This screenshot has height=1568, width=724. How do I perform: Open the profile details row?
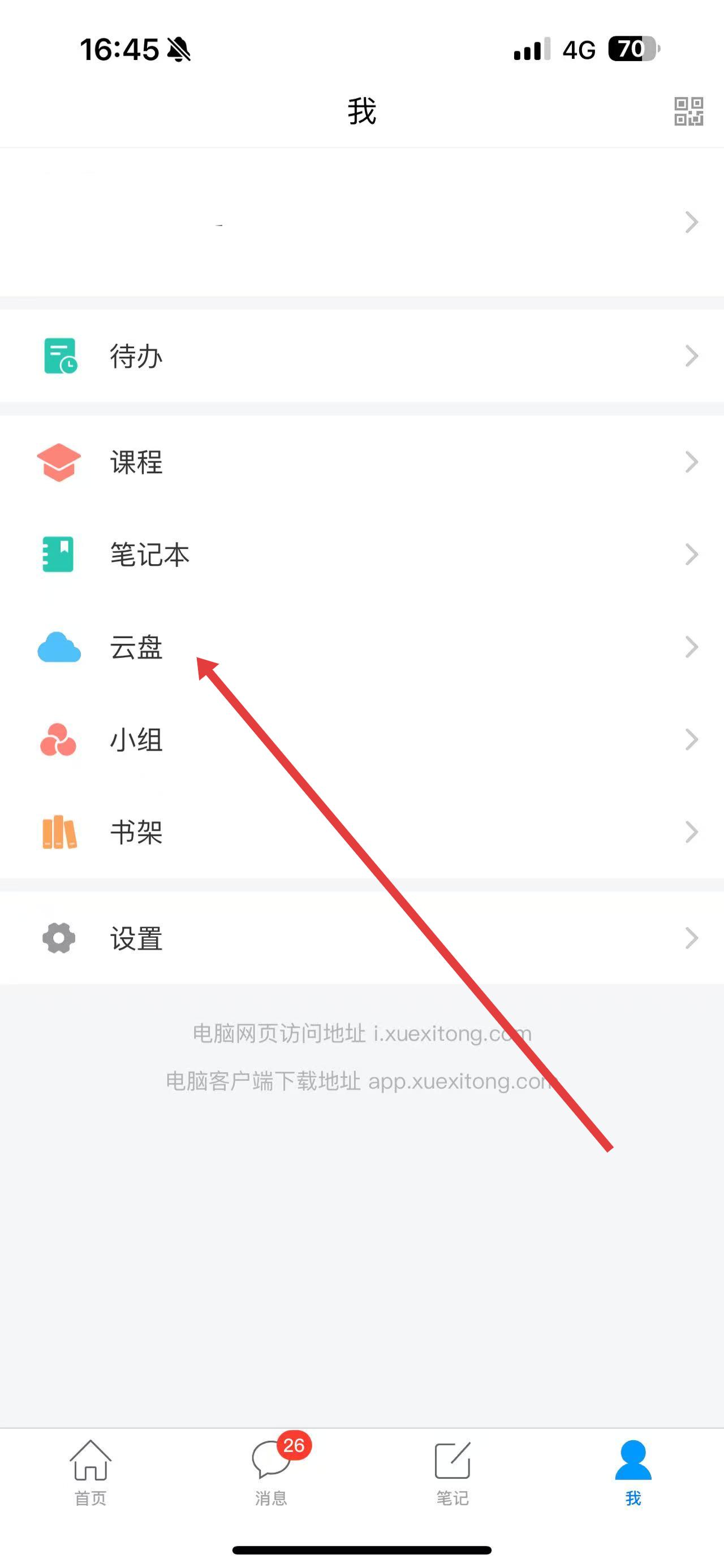pyautogui.click(x=361, y=222)
